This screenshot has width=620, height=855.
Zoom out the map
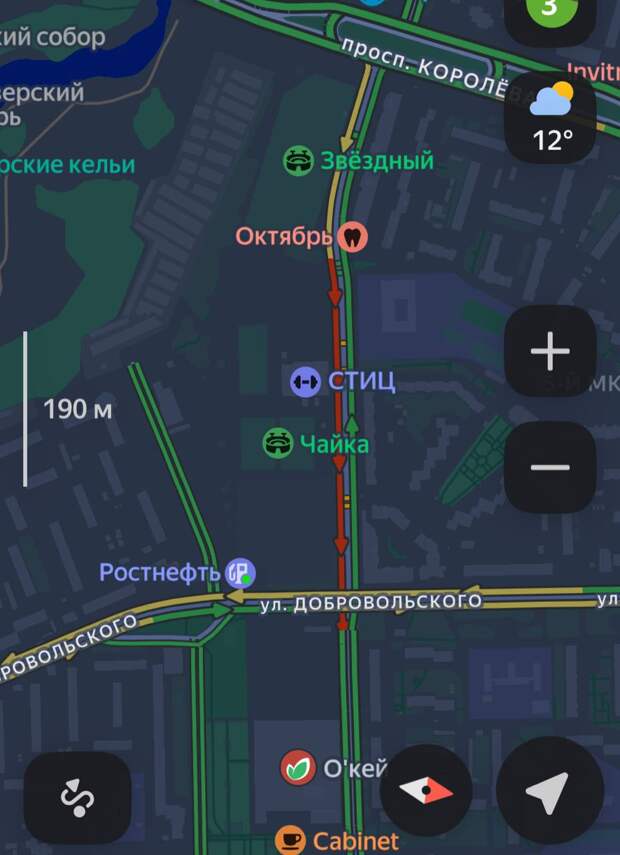(x=550, y=467)
